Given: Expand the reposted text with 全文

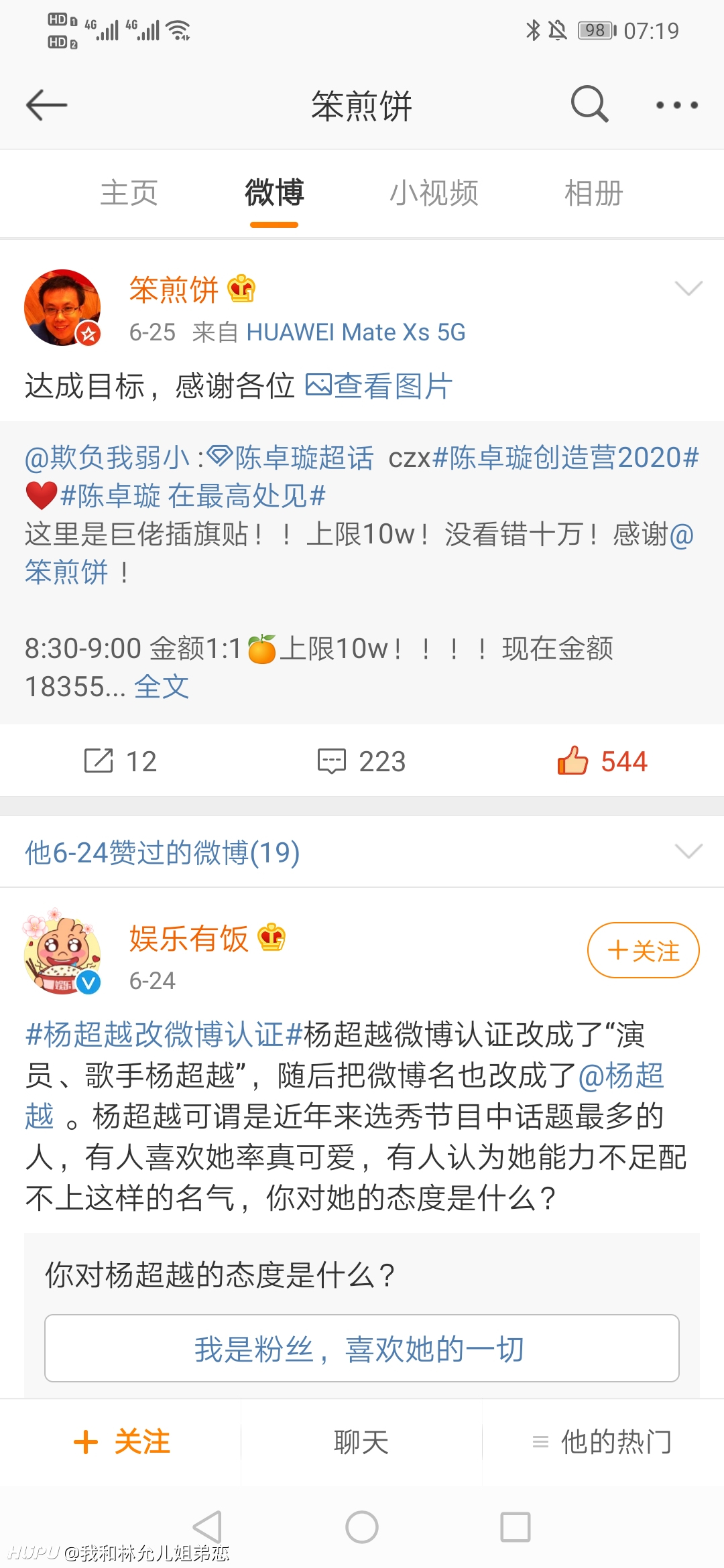Looking at the screenshot, I should click(162, 687).
